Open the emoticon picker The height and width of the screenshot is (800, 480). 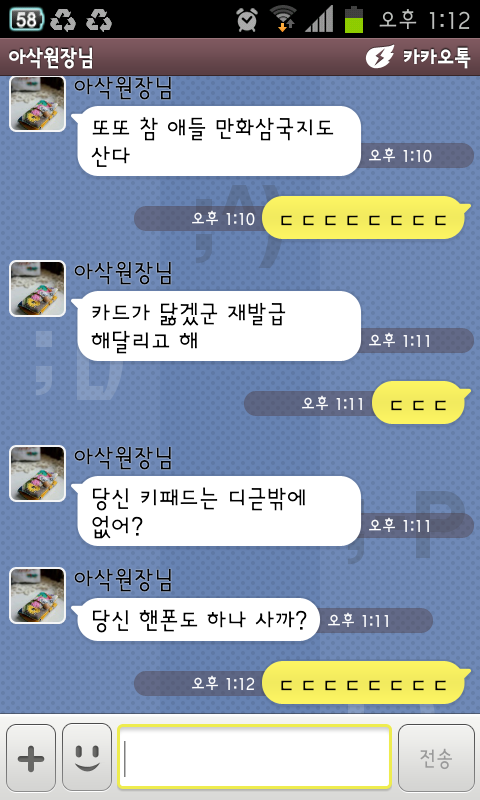point(87,757)
